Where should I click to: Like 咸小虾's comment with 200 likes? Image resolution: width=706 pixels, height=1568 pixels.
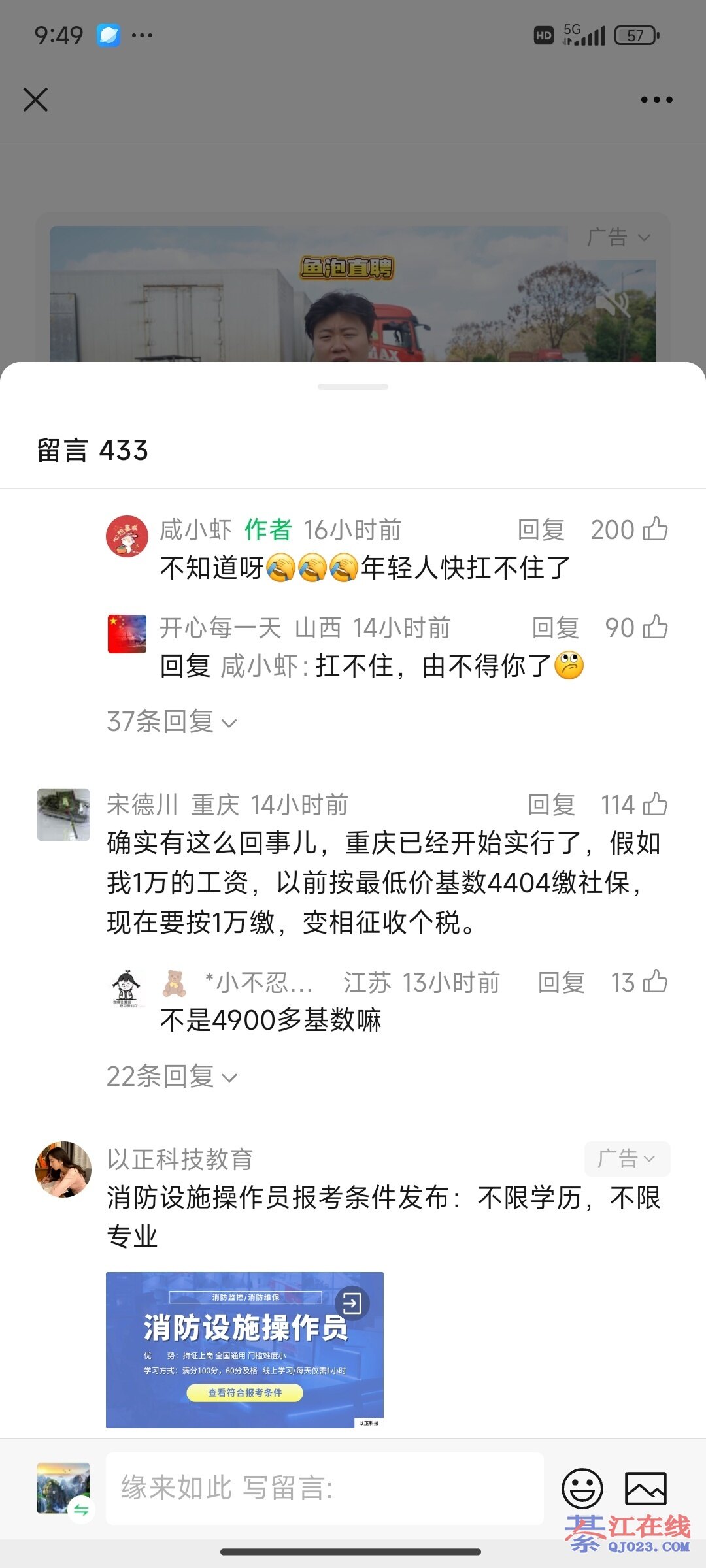(x=655, y=529)
